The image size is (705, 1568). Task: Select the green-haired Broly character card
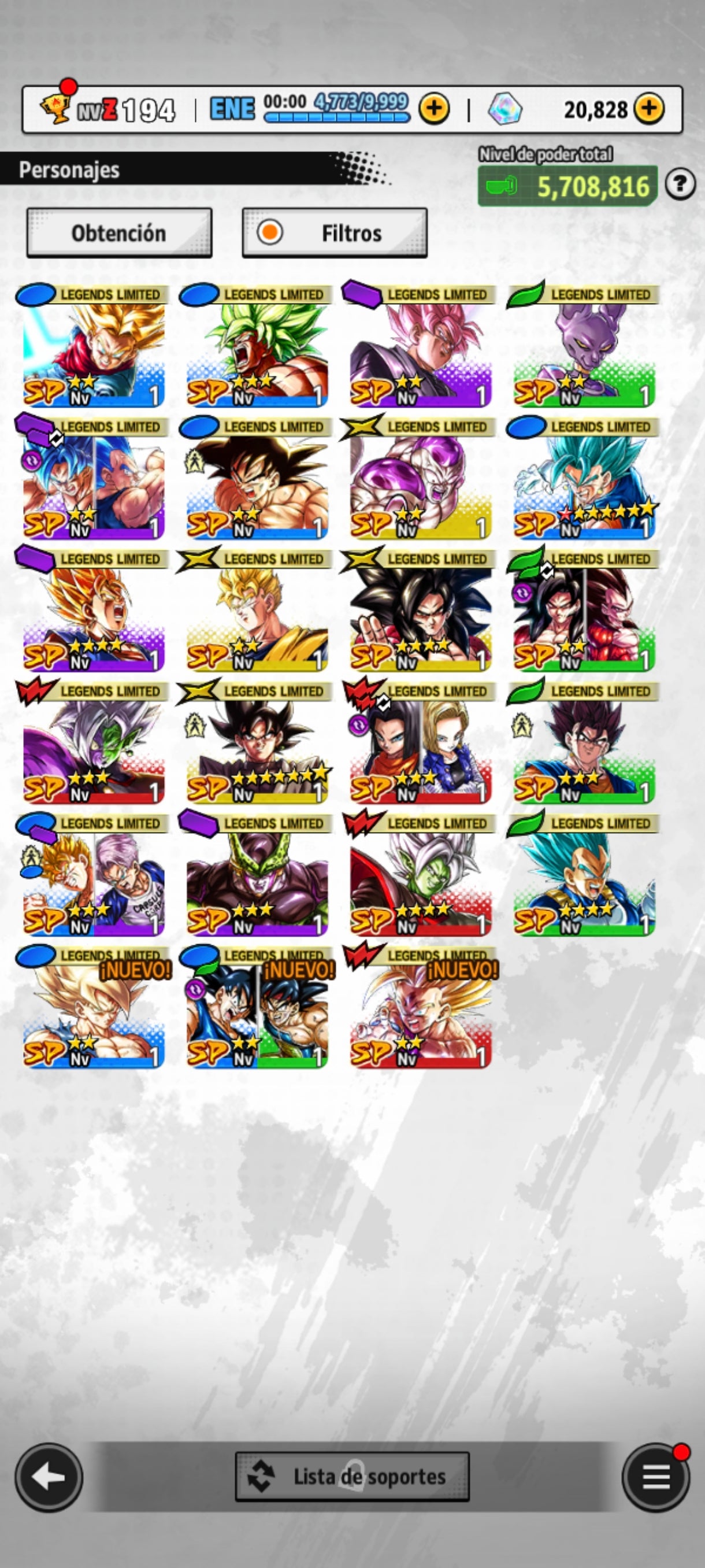[257, 353]
